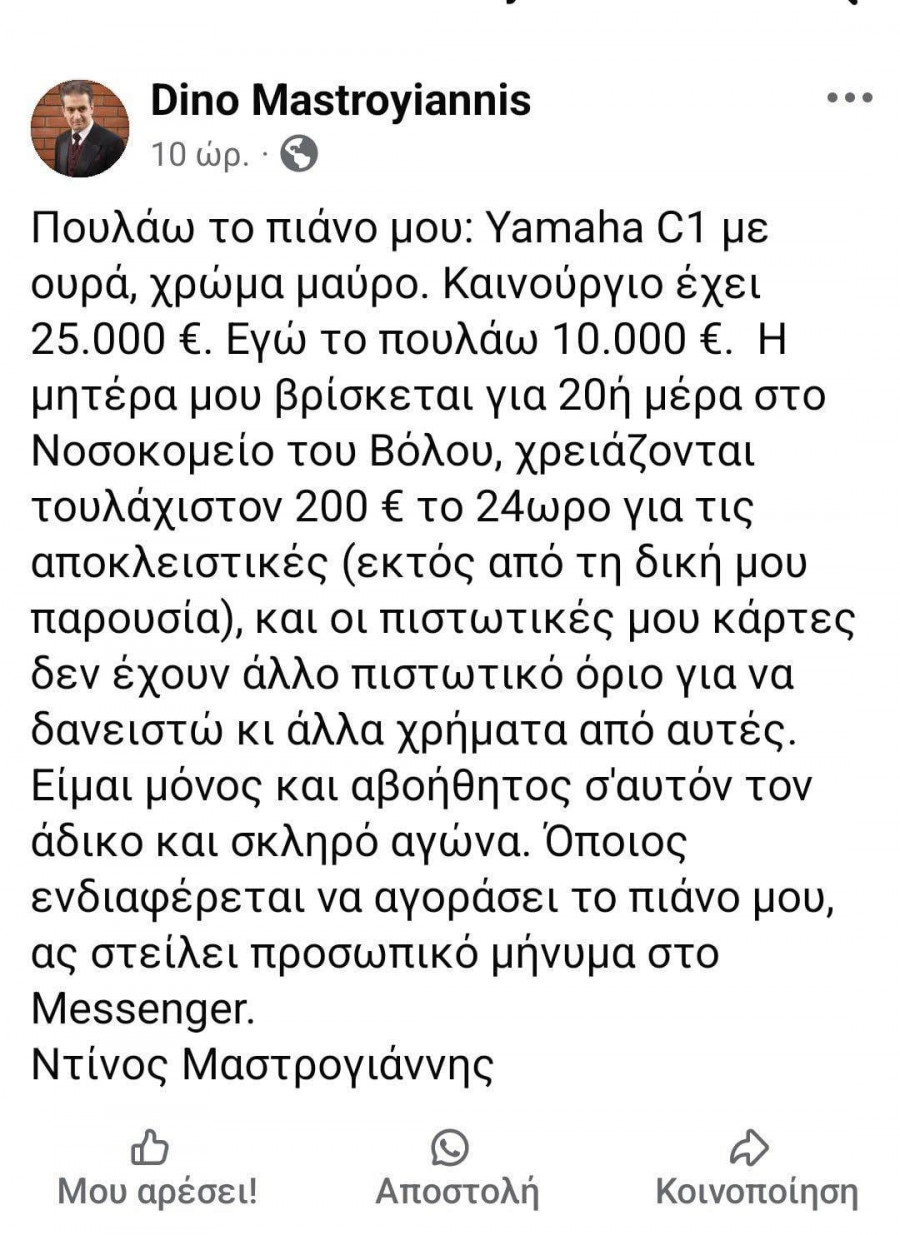Image resolution: width=900 pixels, height=1235 pixels.
Task: Send the post via Αποστολή
Action: (456, 1171)
